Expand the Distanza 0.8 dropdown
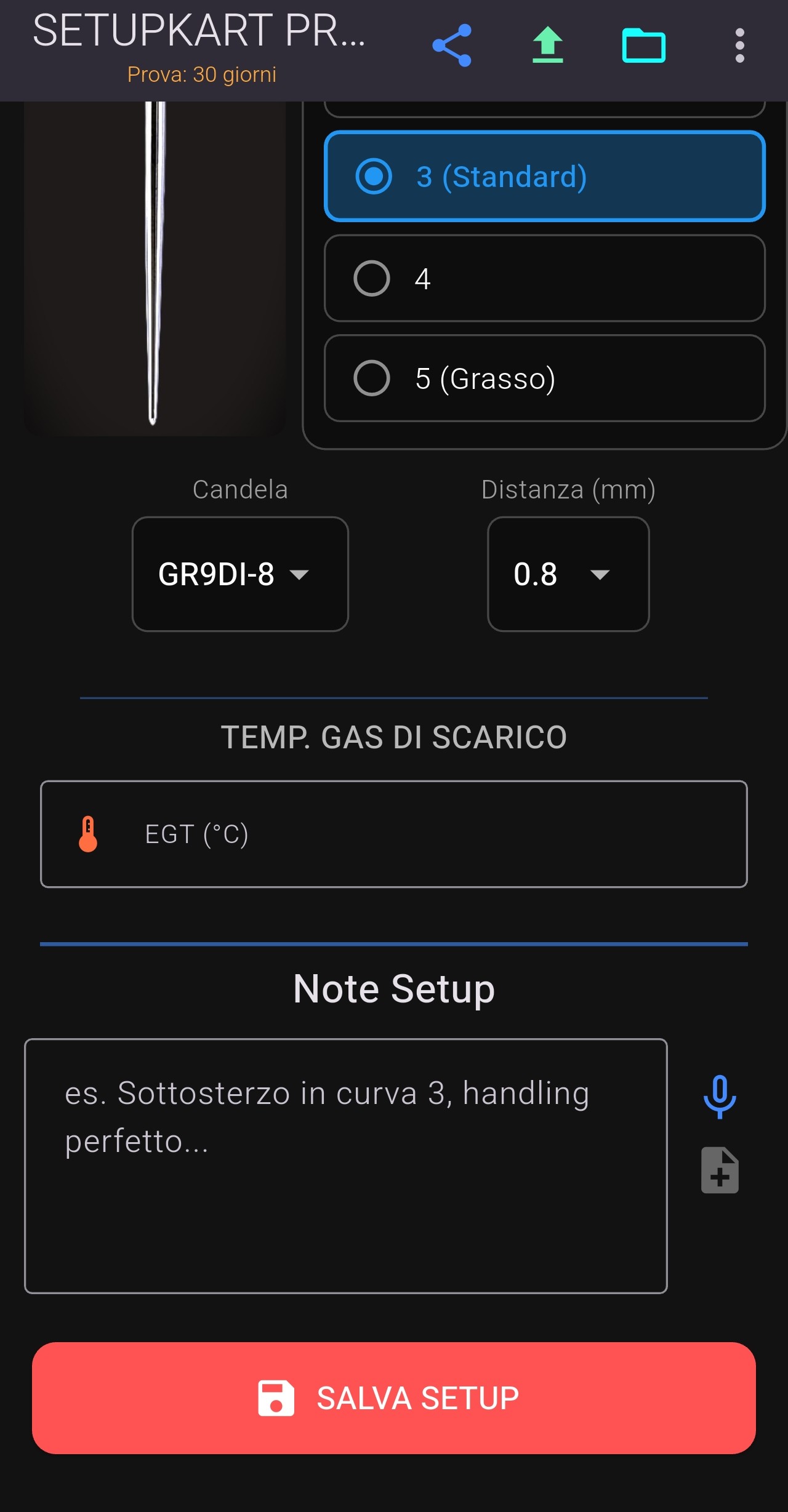This screenshot has height=1512, width=788. [x=568, y=575]
